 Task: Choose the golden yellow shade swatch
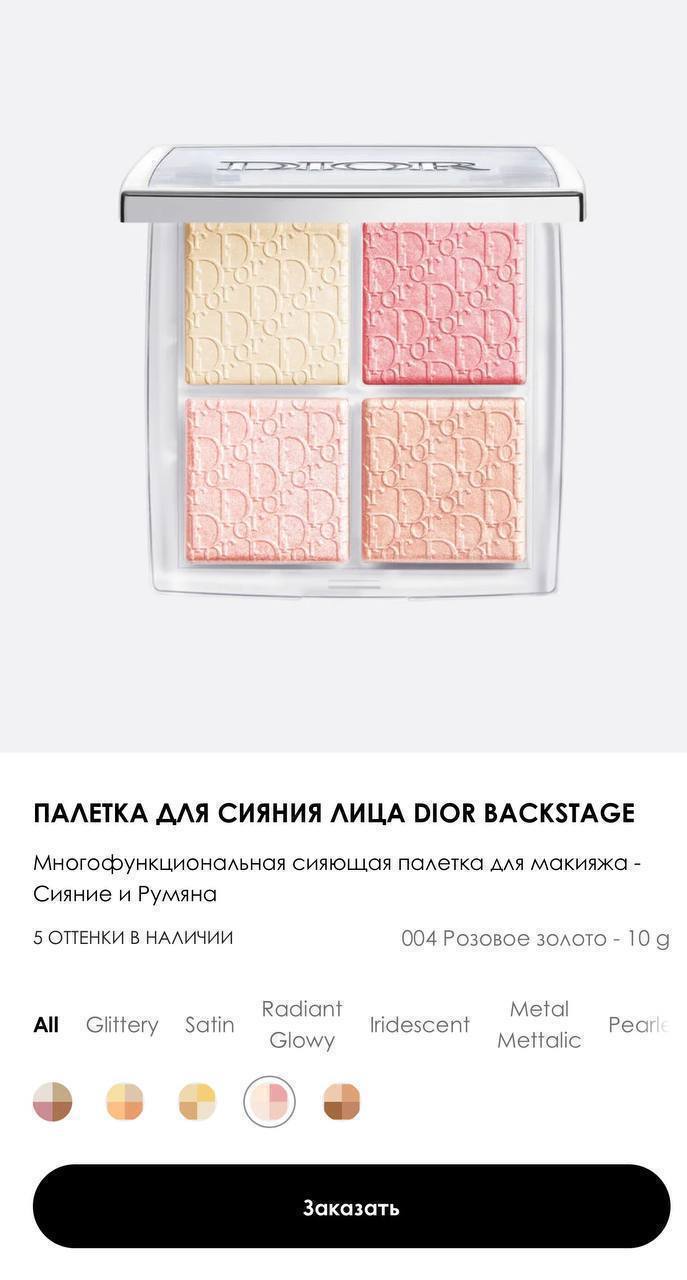(x=197, y=1102)
